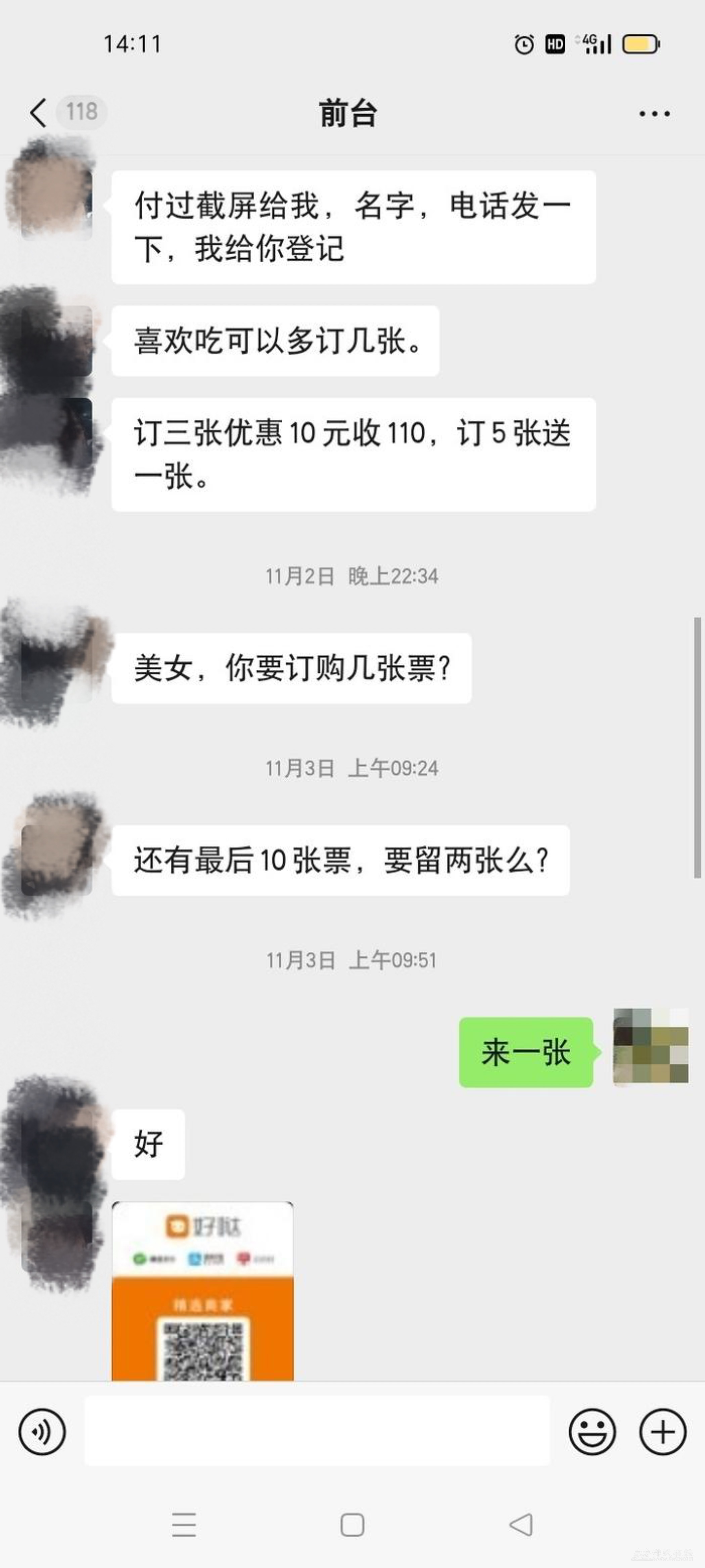The height and width of the screenshot is (1568, 705).
Task: Open the plus attachment menu
Action: click(x=662, y=1432)
